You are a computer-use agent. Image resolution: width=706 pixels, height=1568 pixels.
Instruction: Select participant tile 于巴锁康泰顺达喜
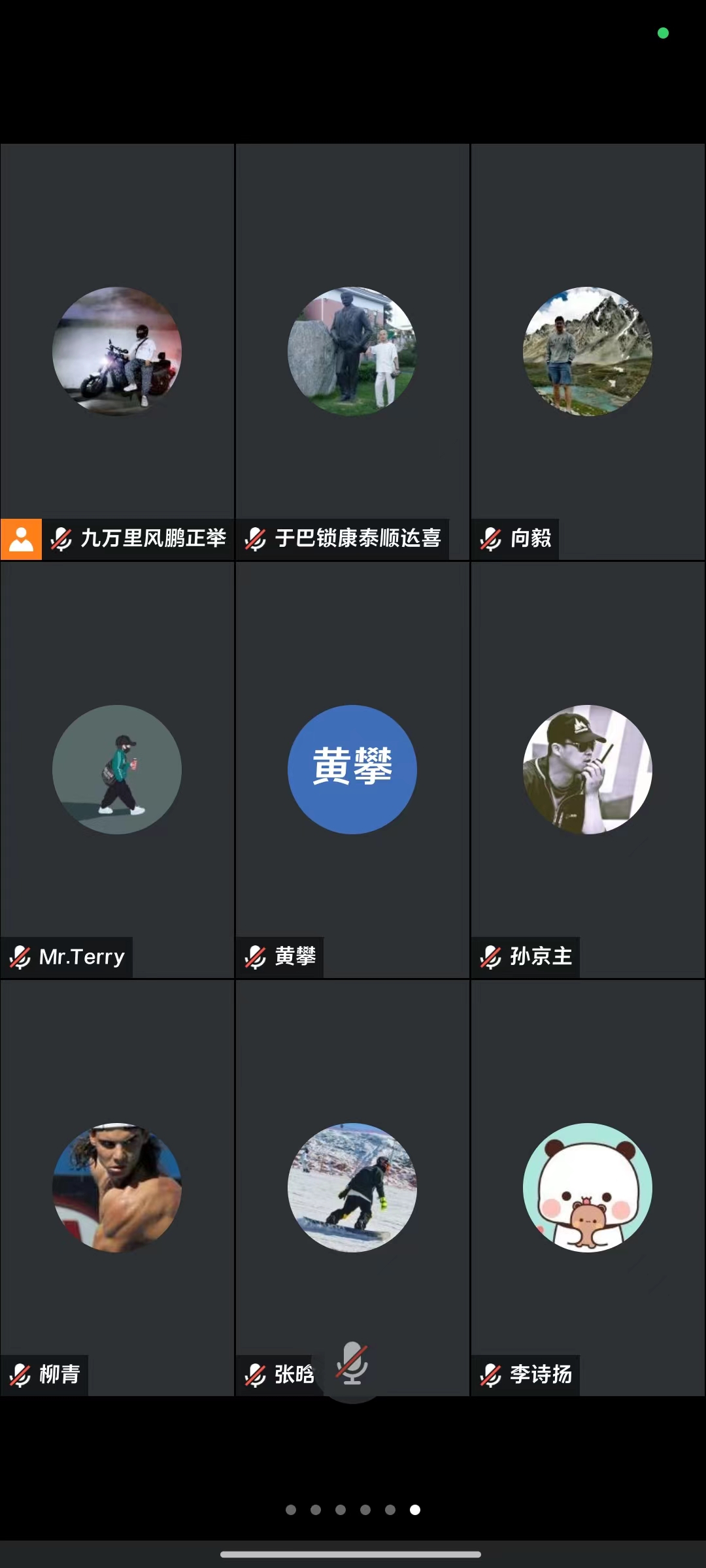click(x=352, y=351)
